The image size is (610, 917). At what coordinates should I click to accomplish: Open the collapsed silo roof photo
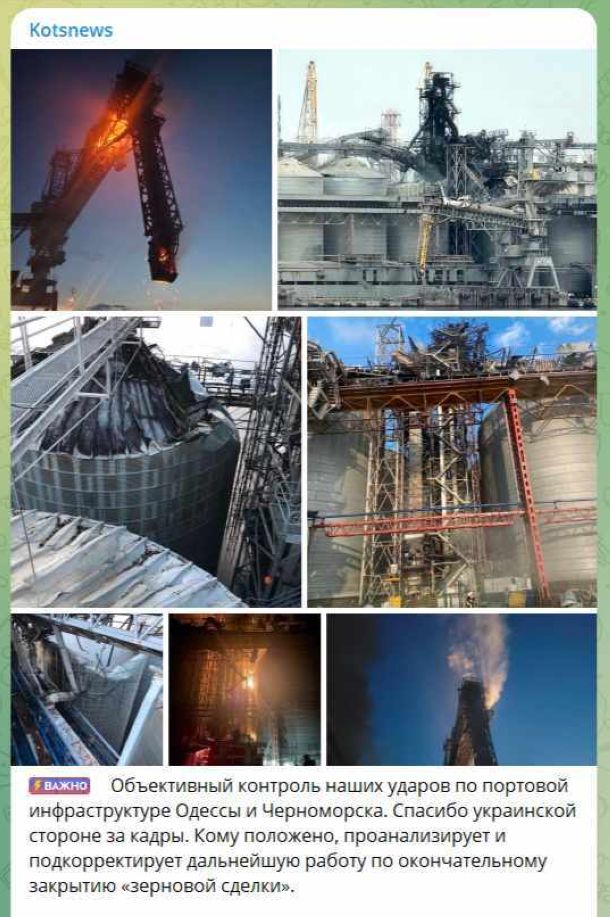click(156, 462)
